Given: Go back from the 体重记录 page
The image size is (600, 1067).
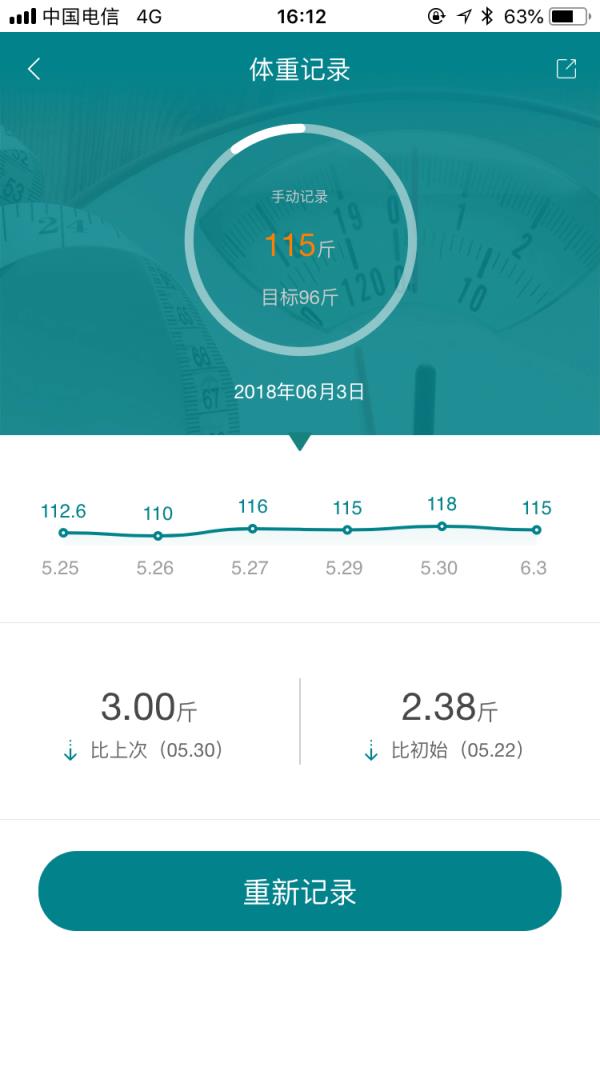Looking at the screenshot, I should pyautogui.click(x=34, y=69).
